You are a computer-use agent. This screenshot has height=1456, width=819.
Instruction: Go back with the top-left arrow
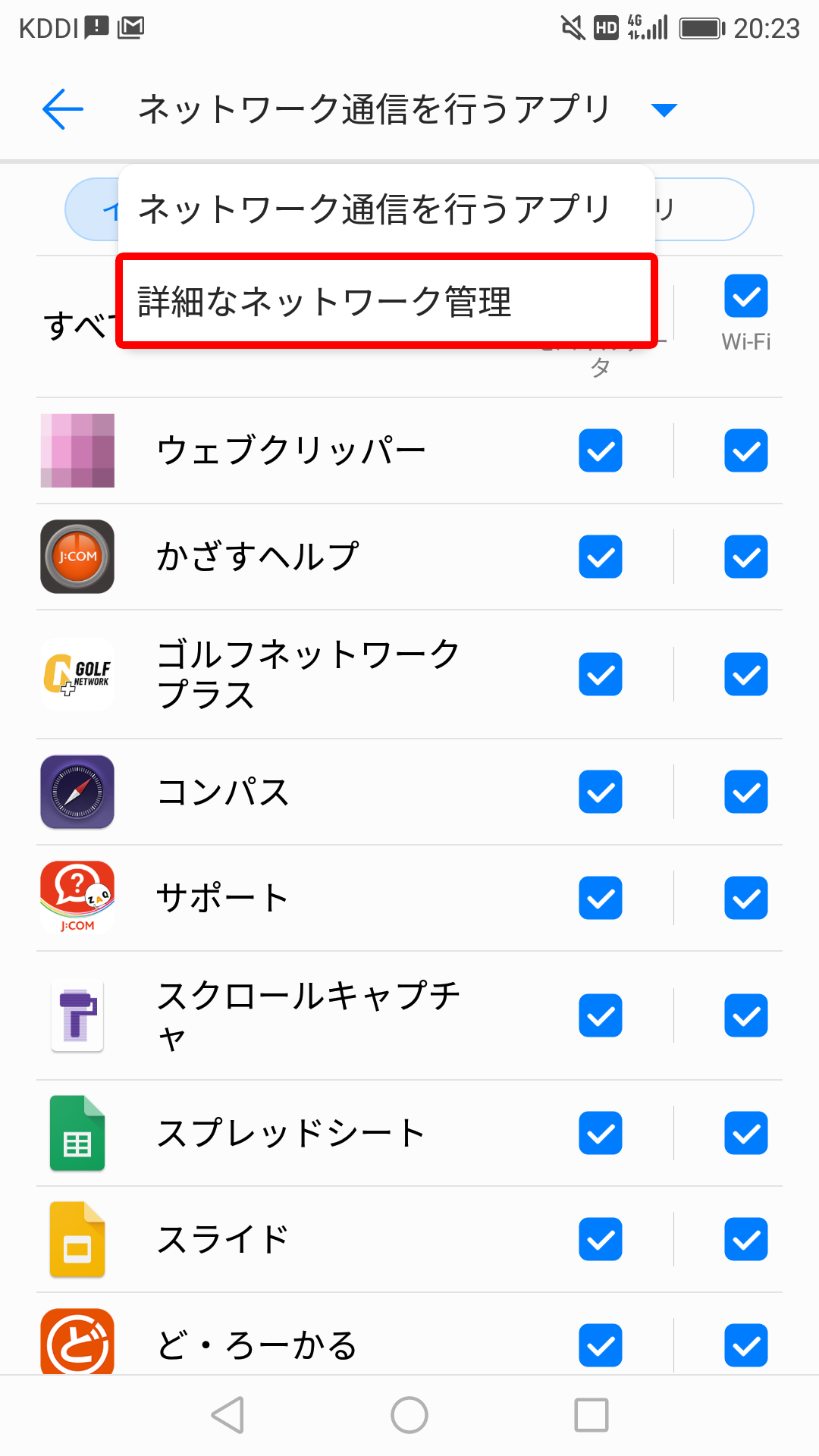tap(63, 109)
